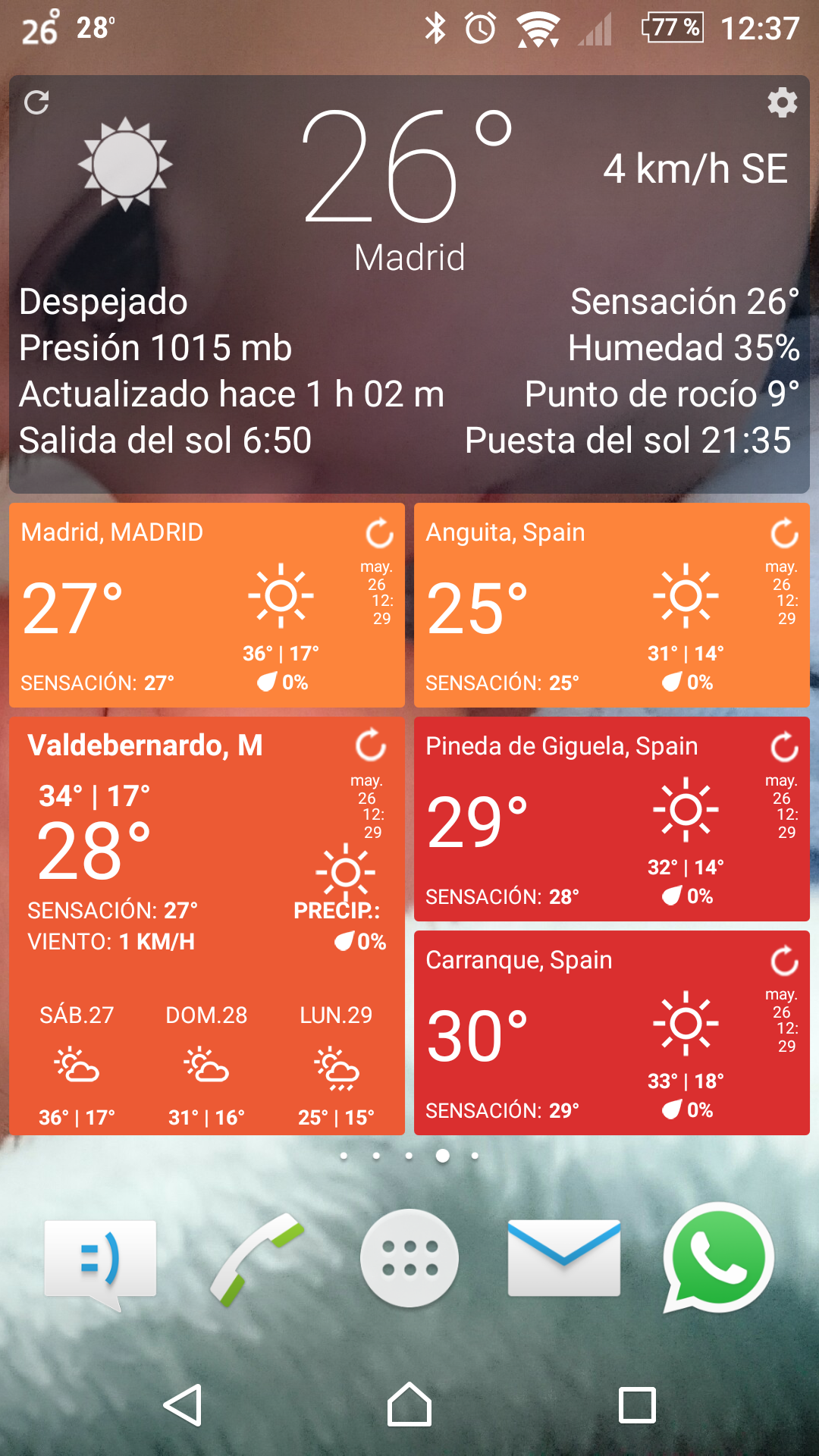
Task: Open the email app
Action: point(564,1258)
